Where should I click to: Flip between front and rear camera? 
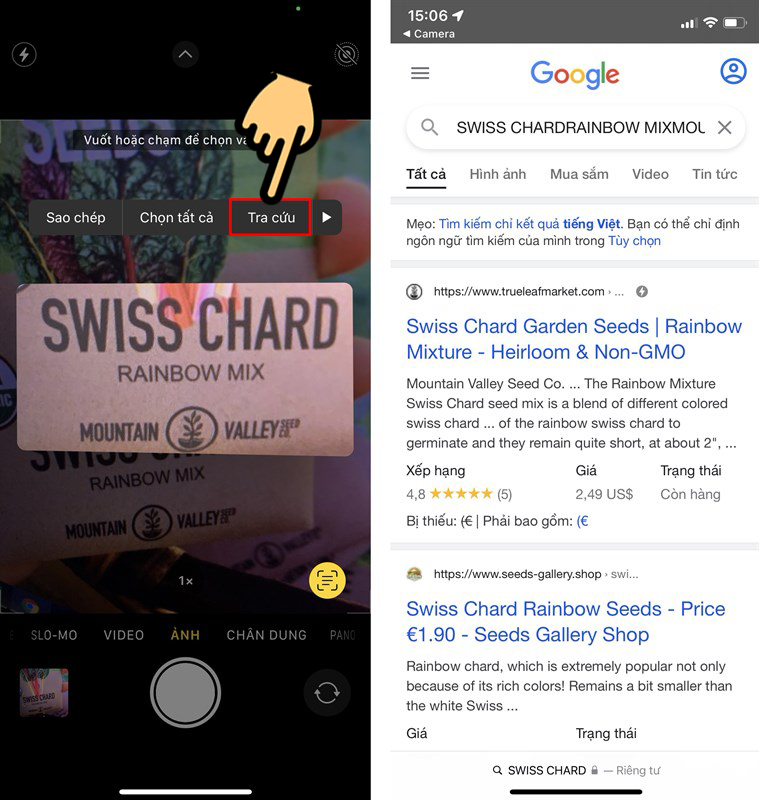pos(327,692)
